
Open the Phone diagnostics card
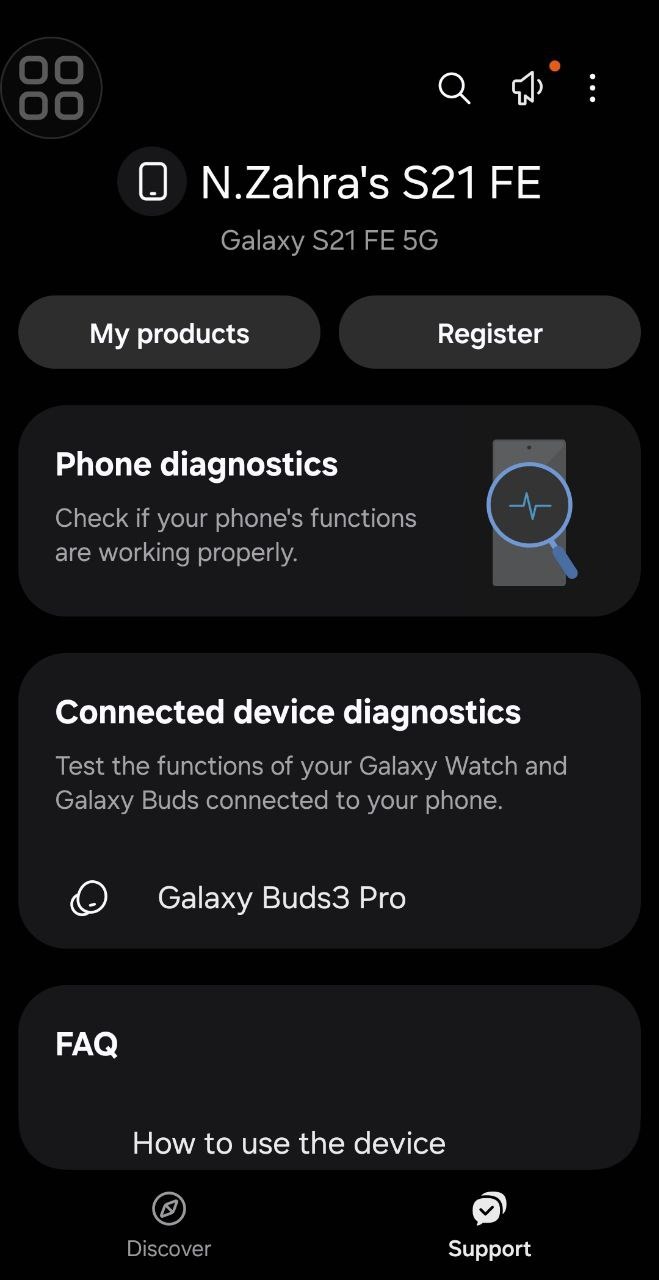329,510
